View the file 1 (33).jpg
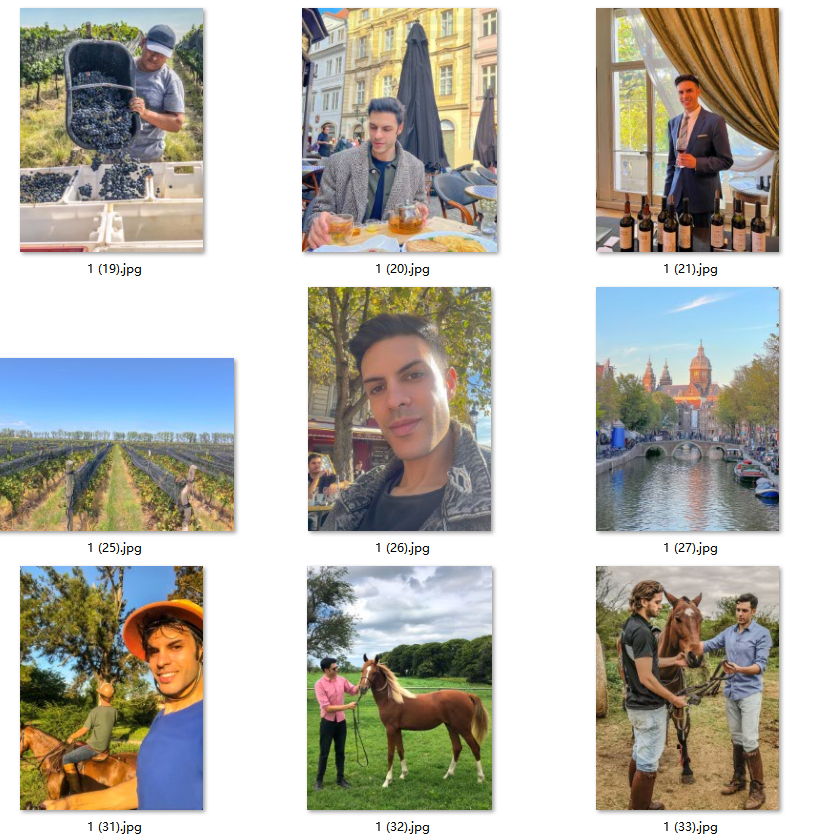The width and height of the screenshot is (828, 837). 688,688
